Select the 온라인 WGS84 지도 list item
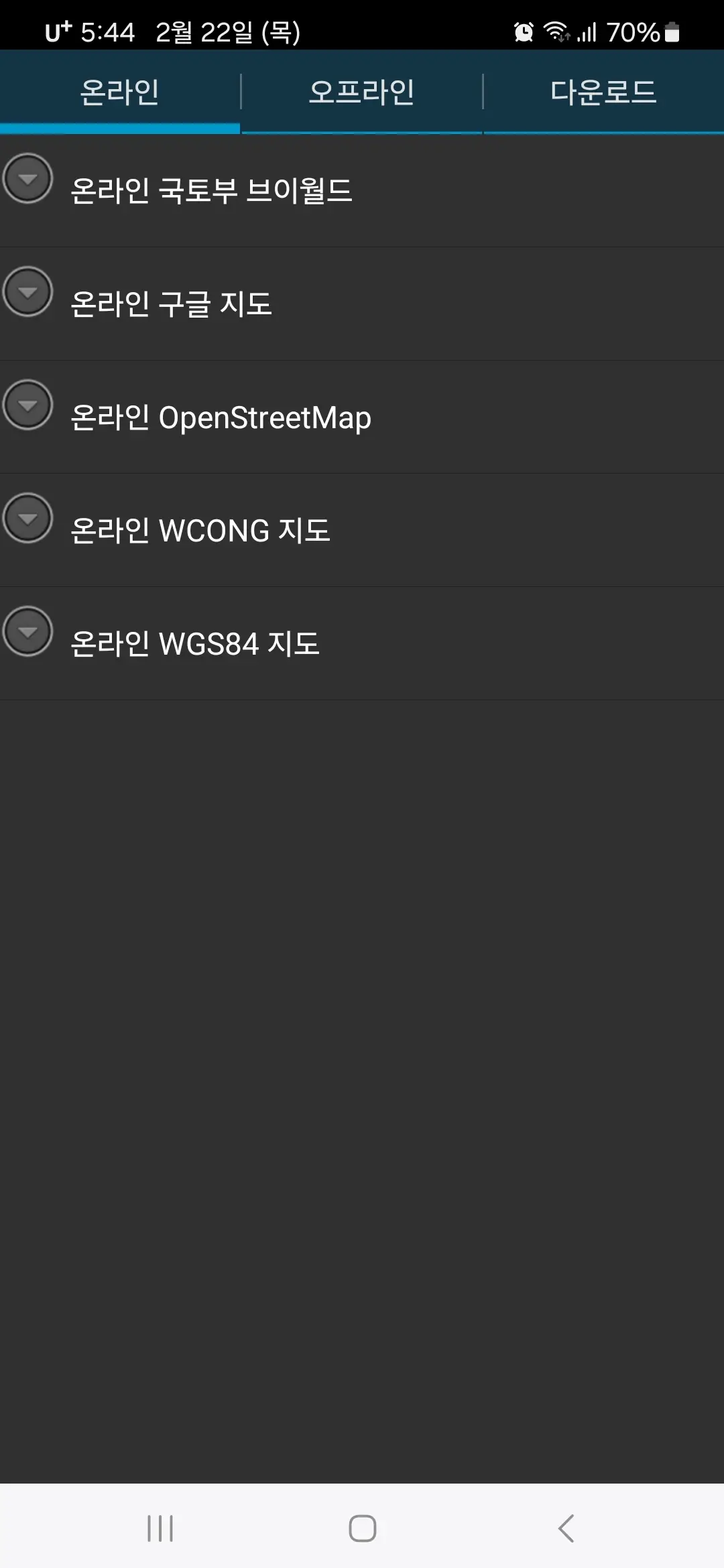 [x=268, y=642]
